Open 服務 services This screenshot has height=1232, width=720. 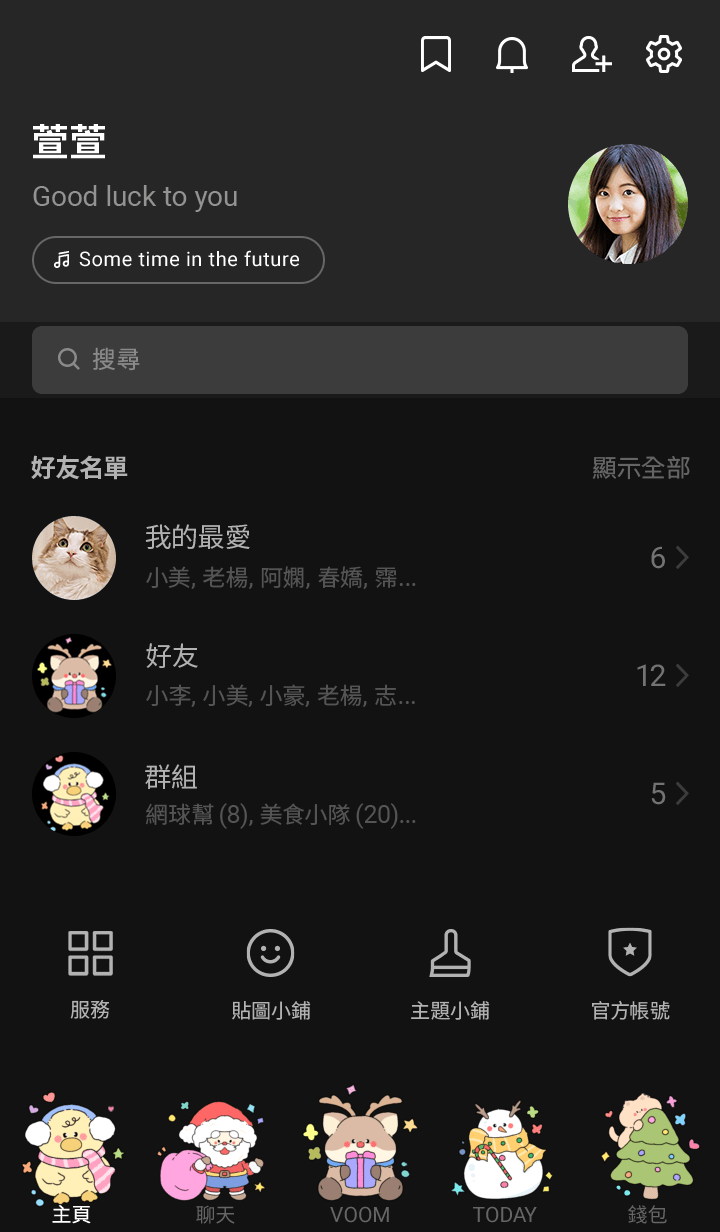click(x=90, y=974)
